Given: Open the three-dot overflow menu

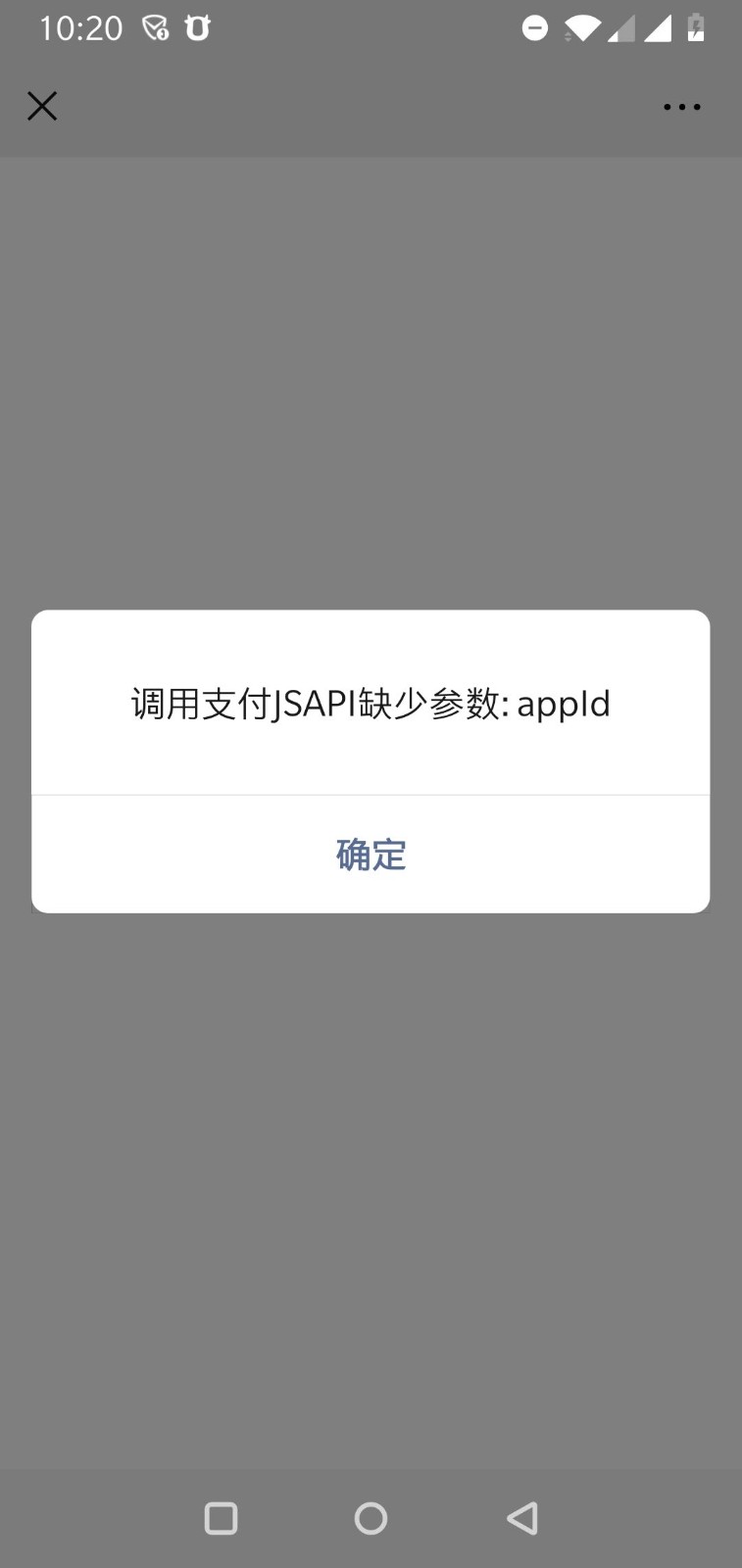Looking at the screenshot, I should (x=681, y=107).
